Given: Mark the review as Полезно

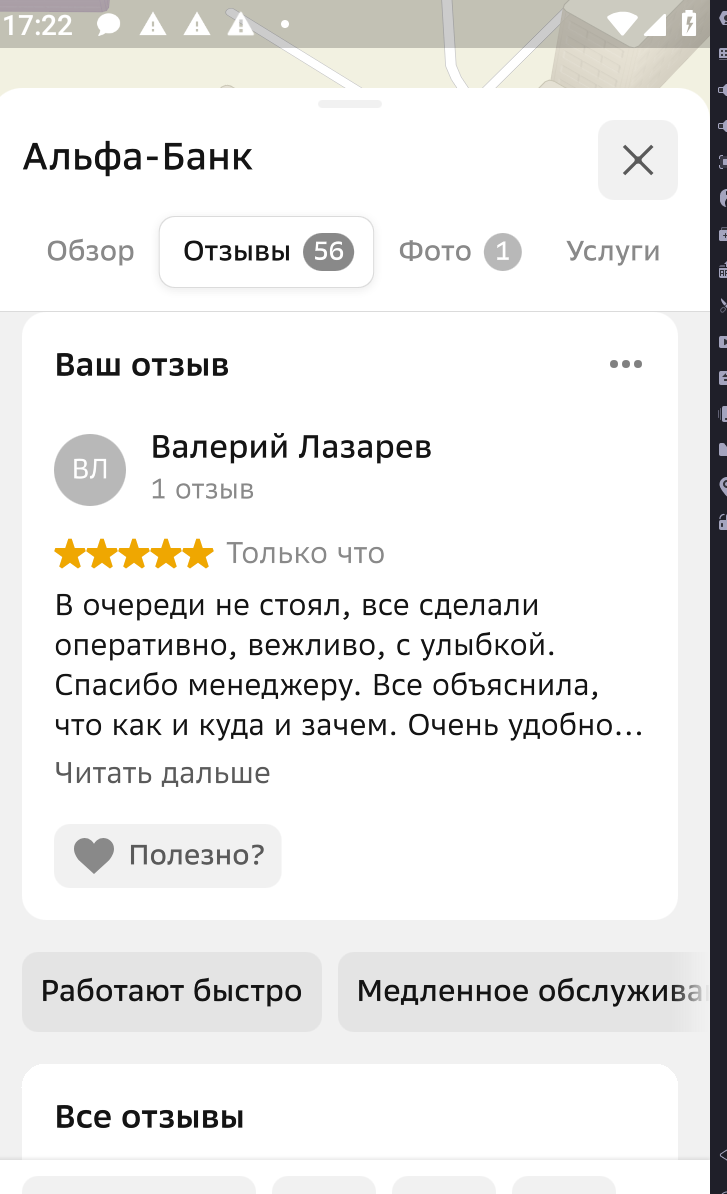Looking at the screenshot, I should click(x=168, y=855).
